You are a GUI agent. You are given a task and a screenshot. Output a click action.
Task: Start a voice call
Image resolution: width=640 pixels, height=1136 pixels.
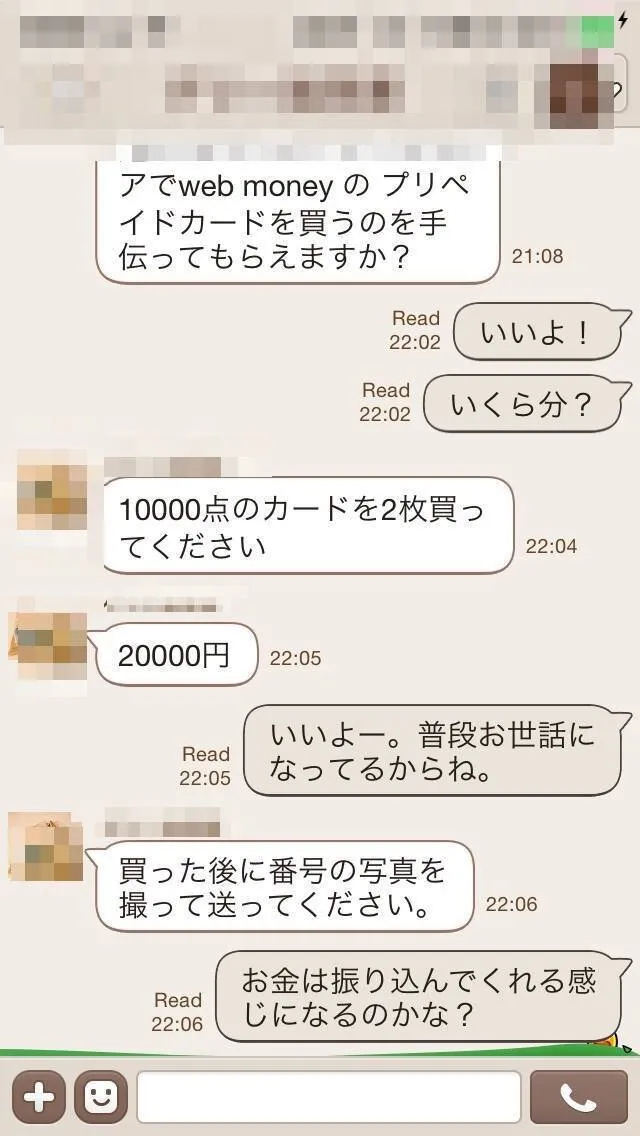(578, 1097)
